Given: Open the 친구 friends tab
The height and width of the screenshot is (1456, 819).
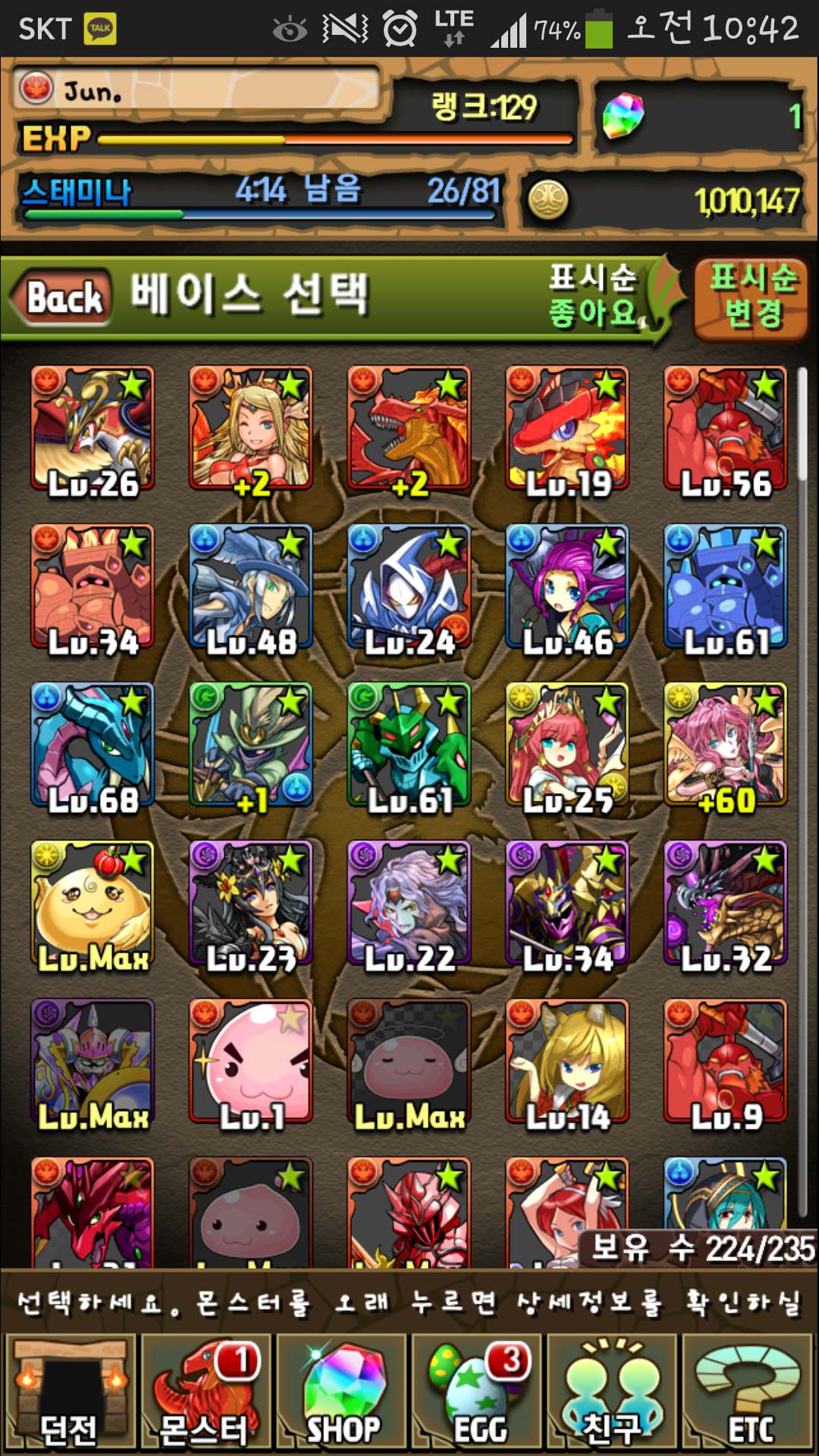Looking at the screenshot, I should click(613, 1394).
